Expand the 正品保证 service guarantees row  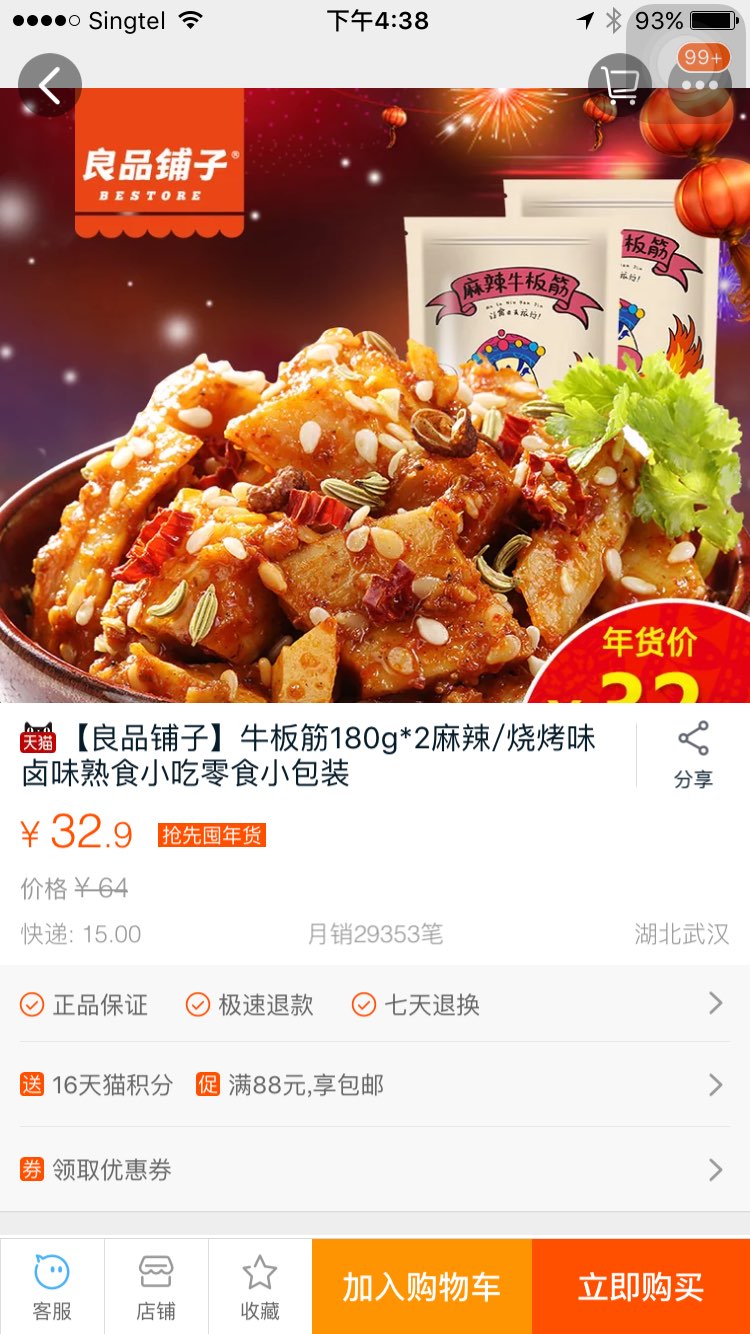[x=375, y=1004]
